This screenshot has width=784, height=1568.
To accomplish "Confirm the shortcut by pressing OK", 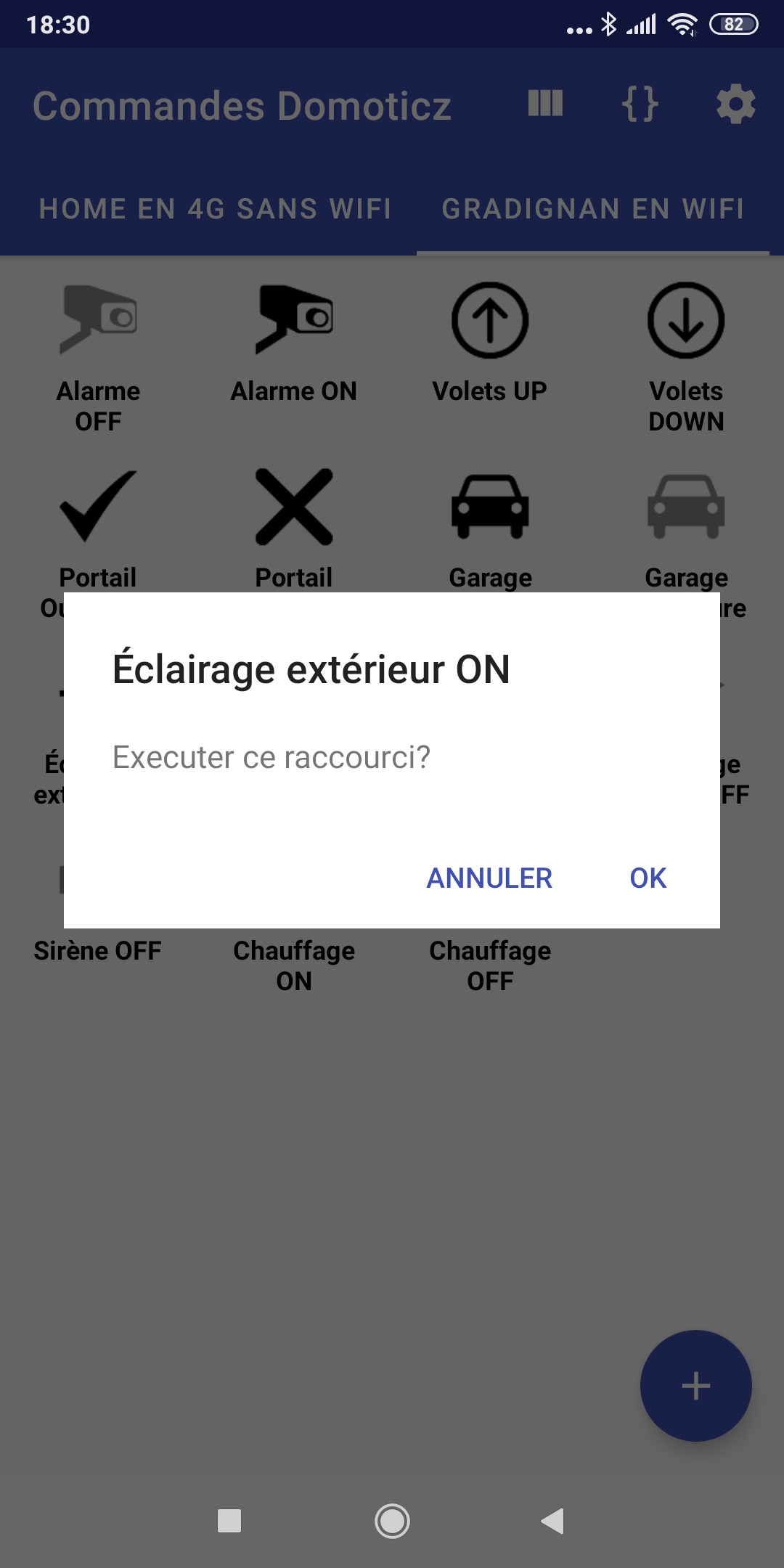I will tap(648, 878).
